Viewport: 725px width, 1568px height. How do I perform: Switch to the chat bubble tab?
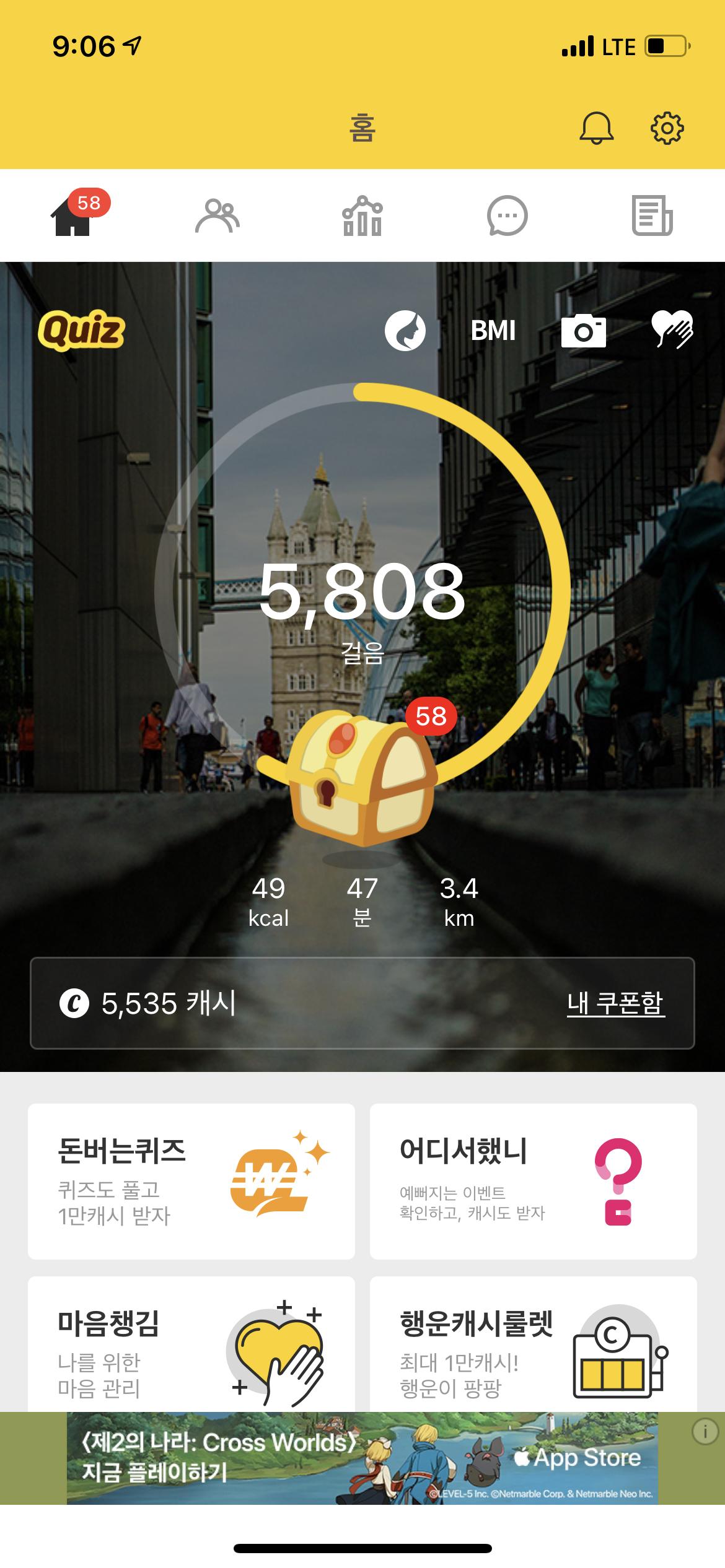coord(507,216)
